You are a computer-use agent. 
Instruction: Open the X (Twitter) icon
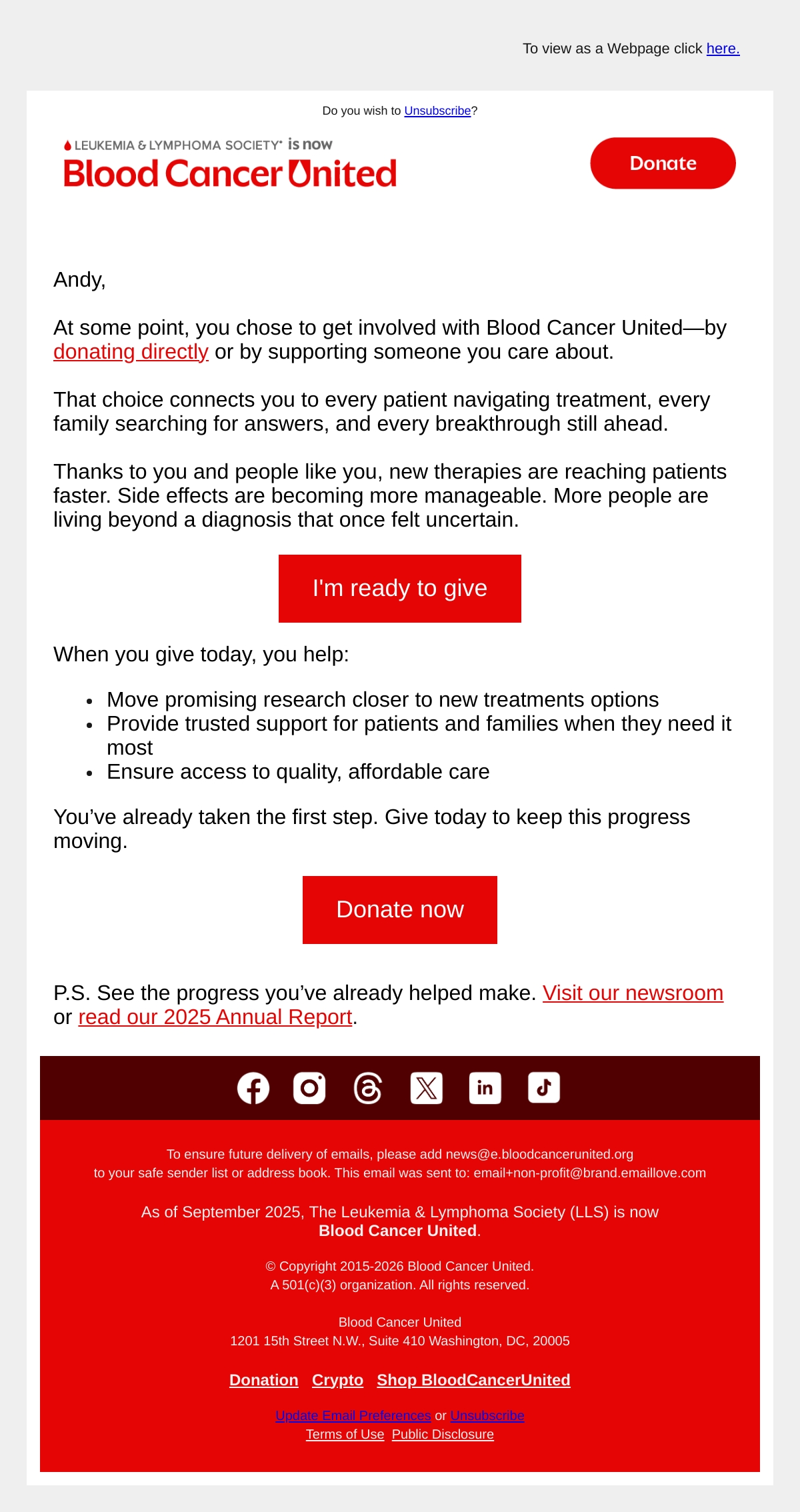pyautogui.click(x=427, y=1088)
